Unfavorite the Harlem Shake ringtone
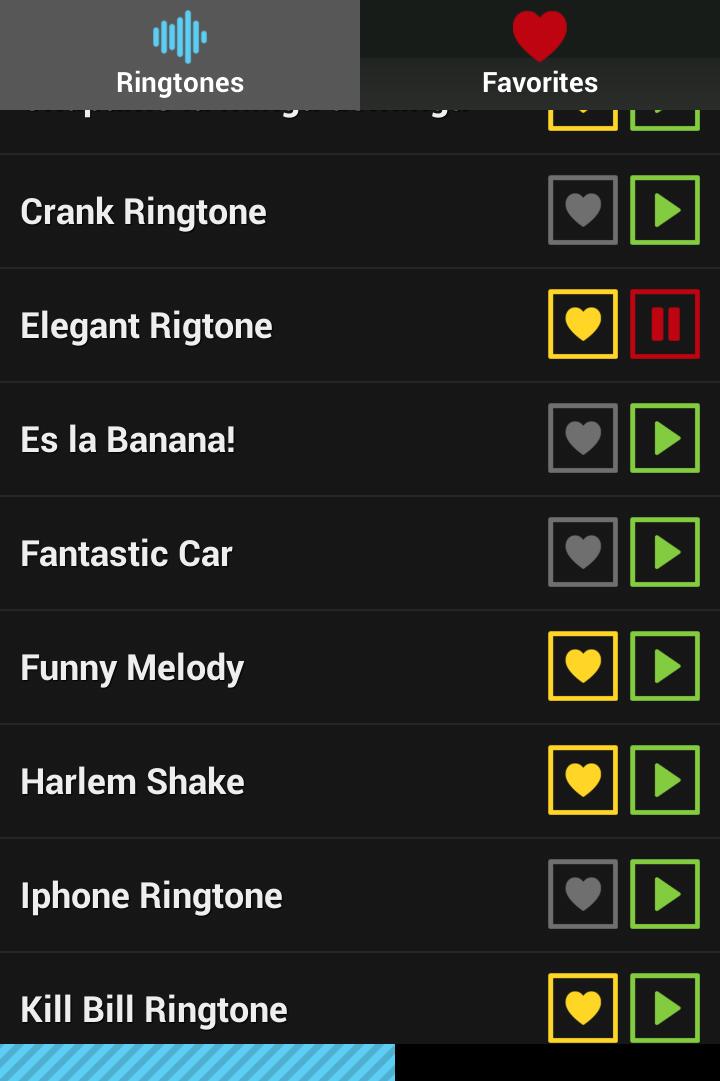Screen dimensions: 720x1081 click(x=582, y=780)
